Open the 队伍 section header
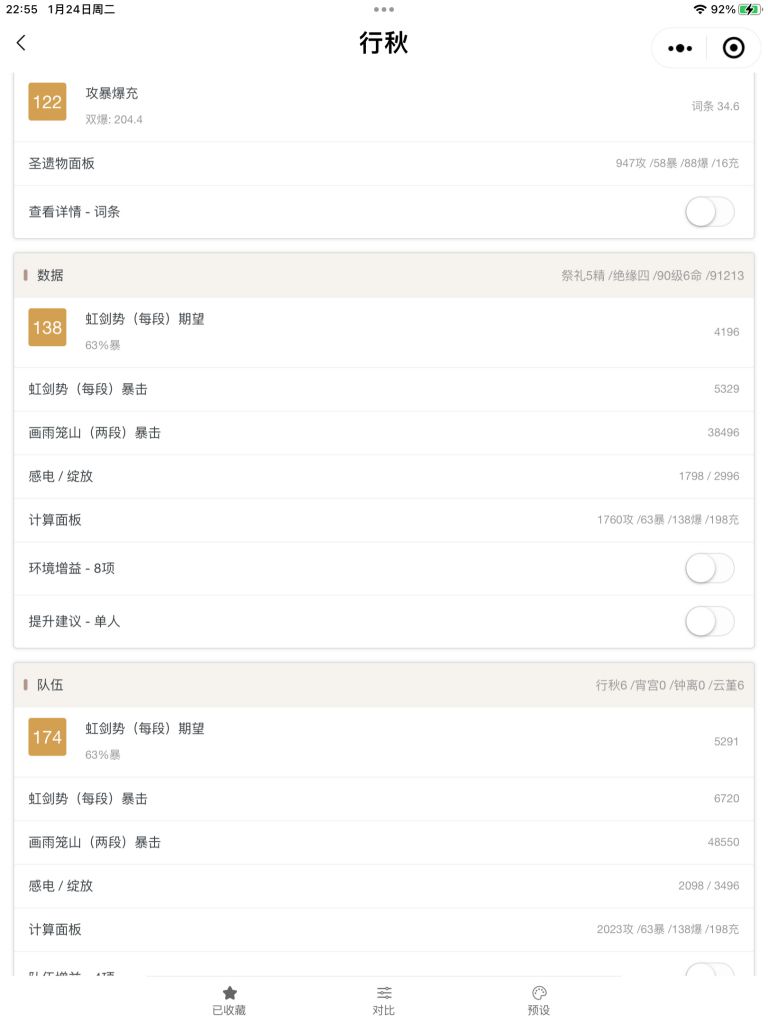This screenshot has height=1024, width=768. [384, 685]
